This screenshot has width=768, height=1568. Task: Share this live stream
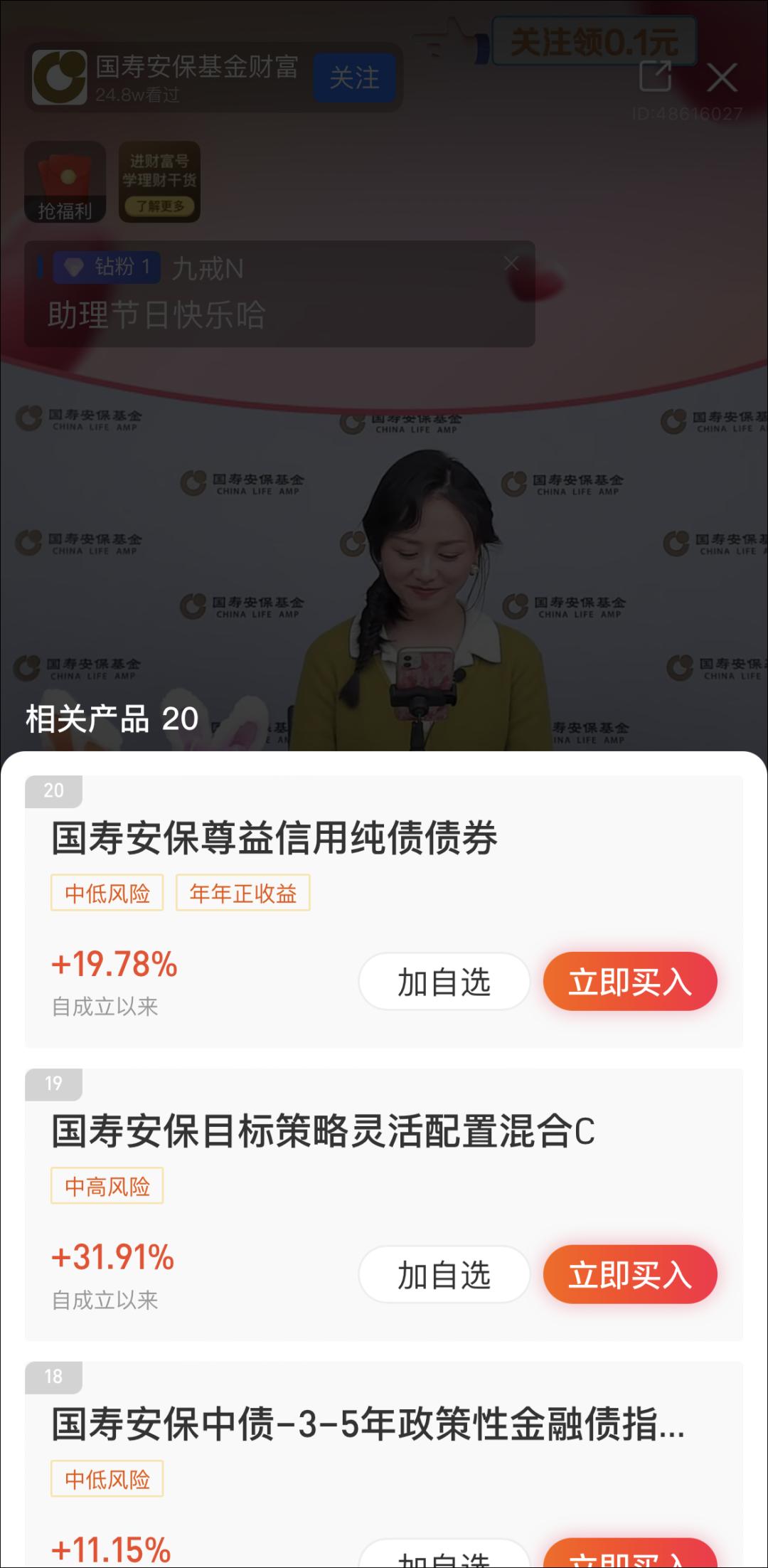(655, 76)
